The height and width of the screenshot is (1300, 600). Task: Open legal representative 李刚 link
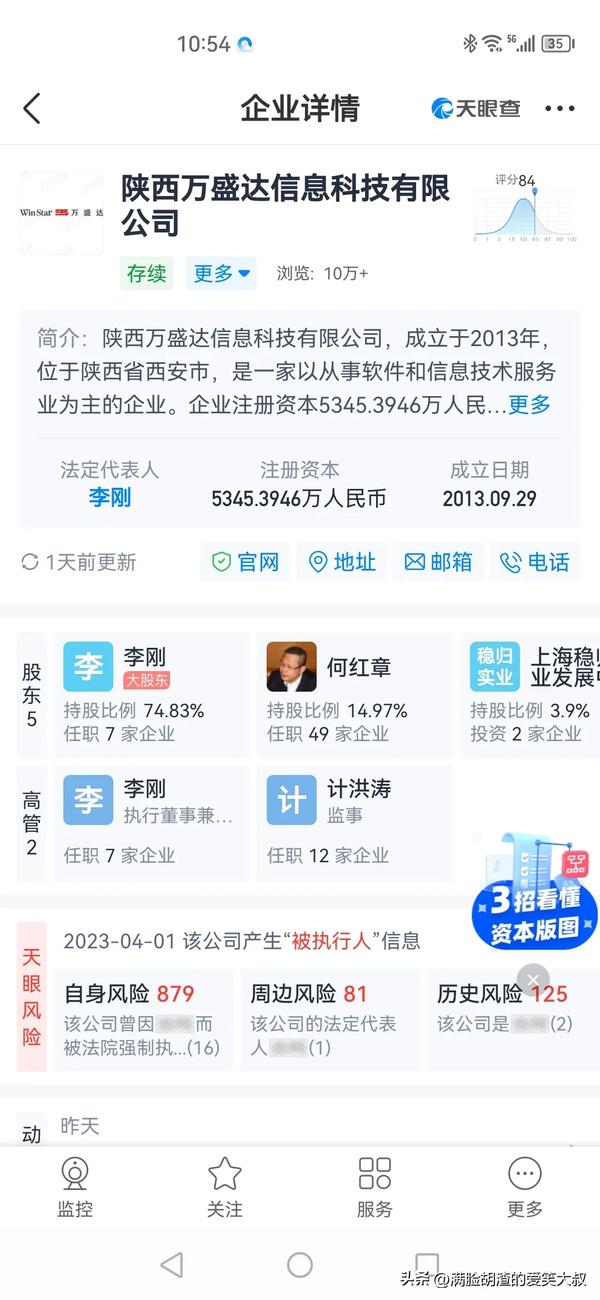click(x=109, y=498)
